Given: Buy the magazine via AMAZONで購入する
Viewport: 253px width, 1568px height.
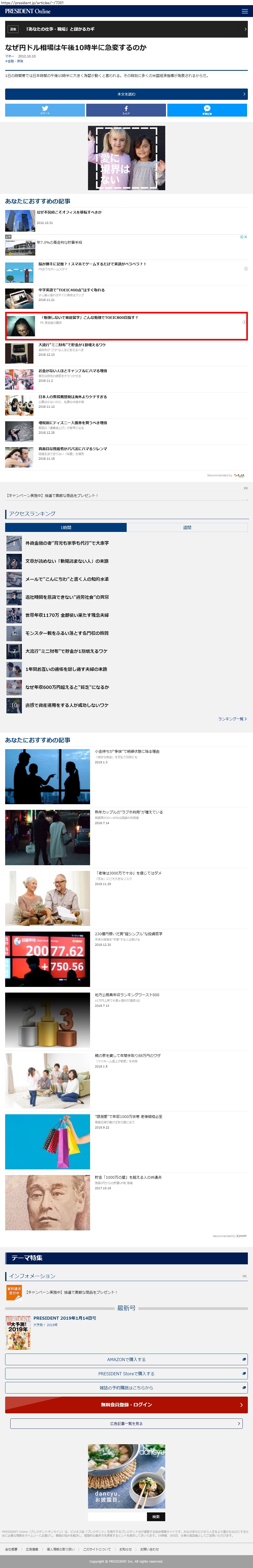Looking at the screenshot, I should pos(126,1359).
